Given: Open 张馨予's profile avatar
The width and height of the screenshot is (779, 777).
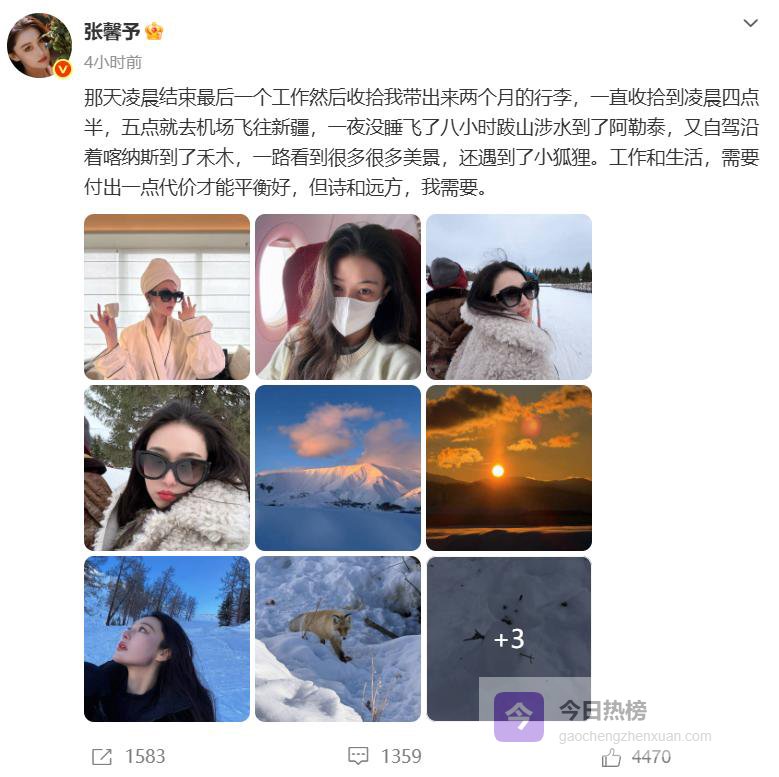Looking at the screenshot, I should click(40, 46).
